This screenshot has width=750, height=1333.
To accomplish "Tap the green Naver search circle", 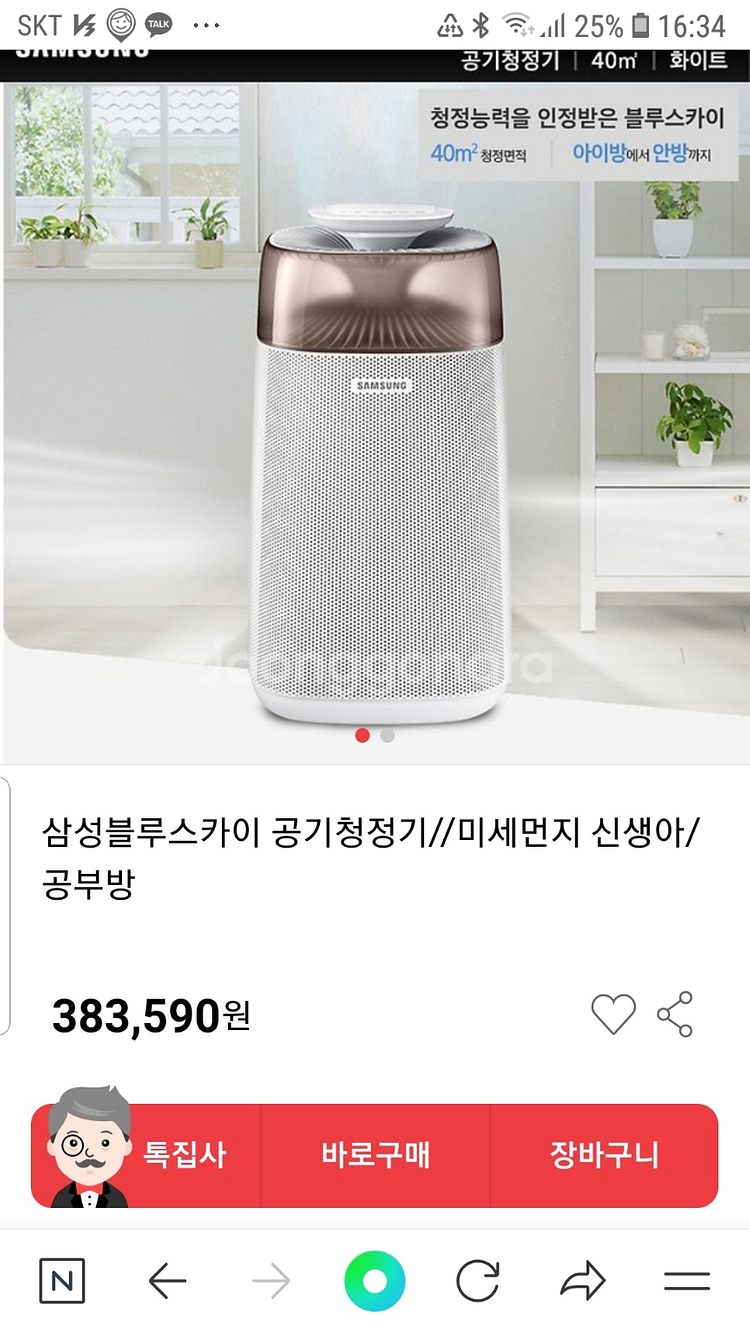I will [x=375, y=1281].
